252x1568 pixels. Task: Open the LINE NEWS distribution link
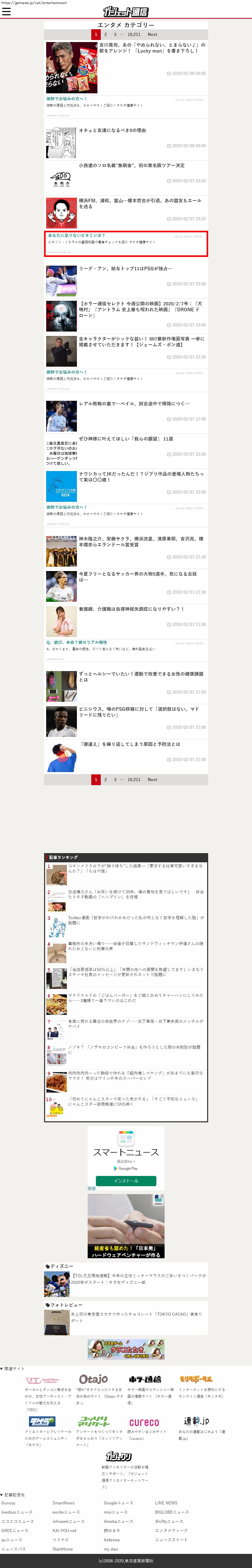click(x=166, y=1503)
